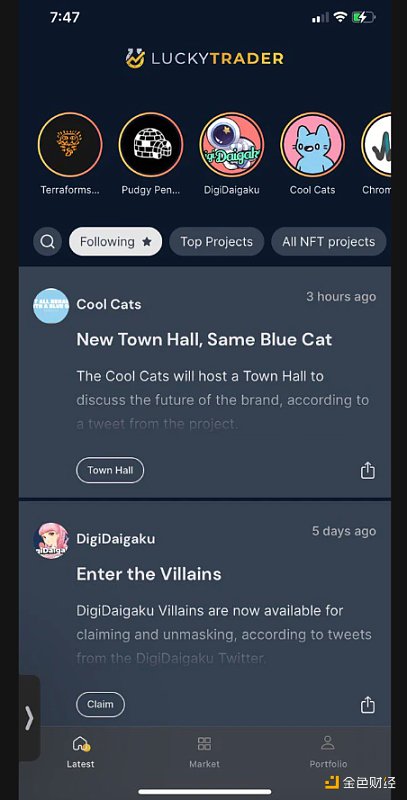The height and width of the screenshot is (800, 407).
Task: Select the Following filter chip
Action: [115, 241]
